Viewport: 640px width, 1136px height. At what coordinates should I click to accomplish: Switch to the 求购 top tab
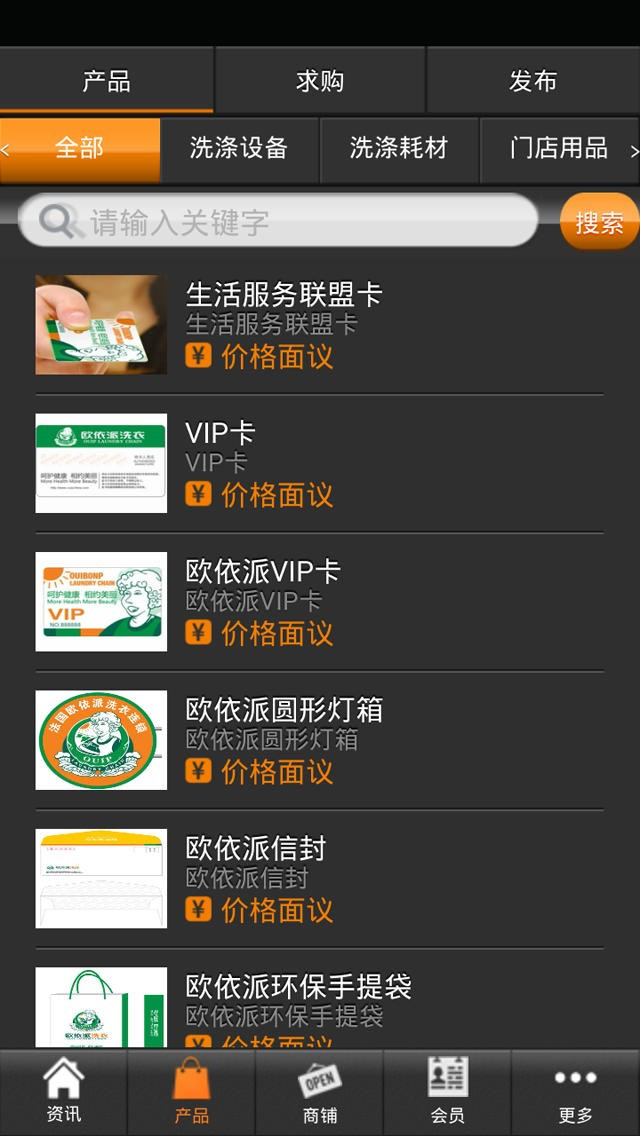point(320,81)
